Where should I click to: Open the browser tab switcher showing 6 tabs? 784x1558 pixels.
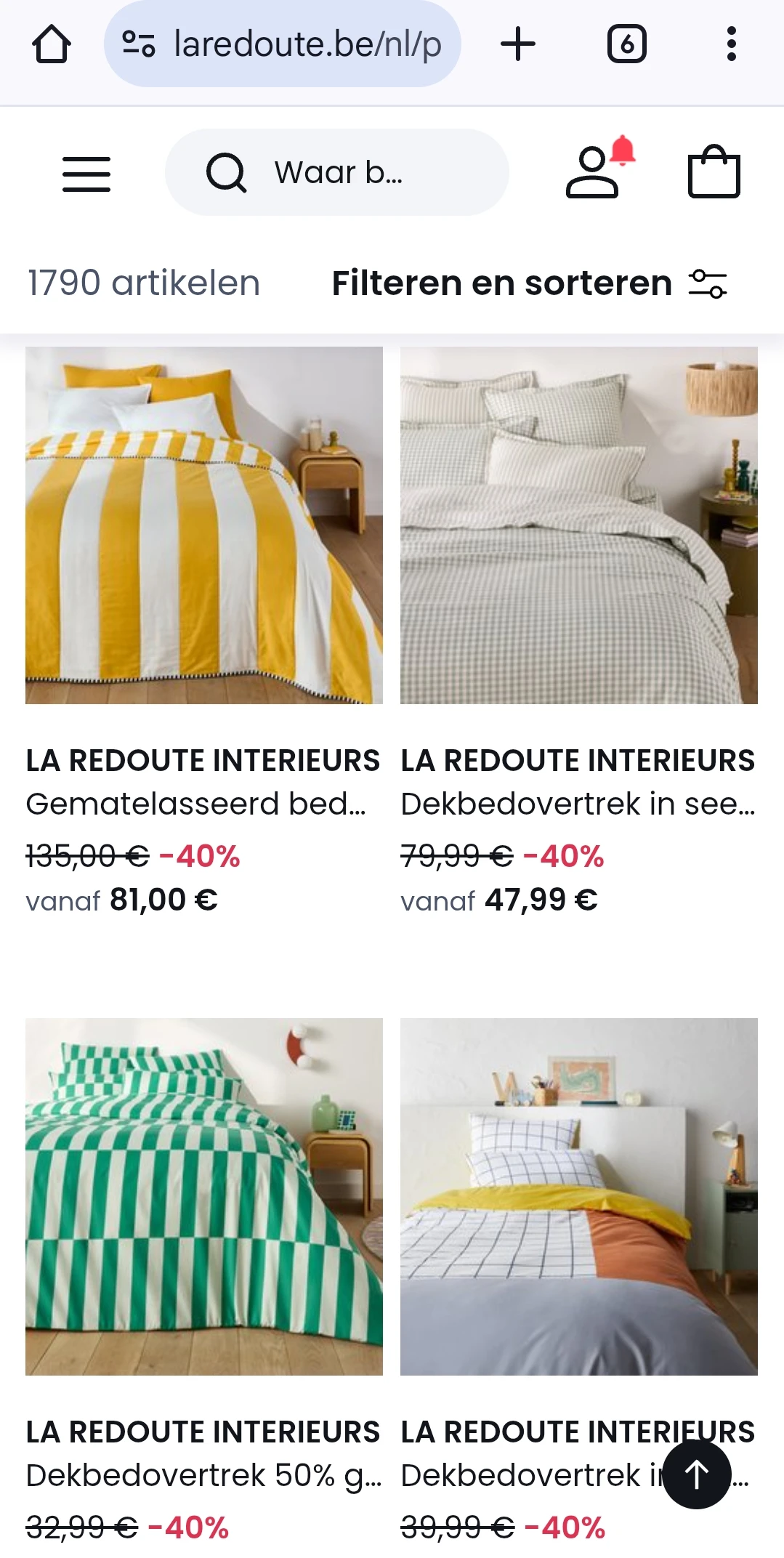pyautogui.click(x=626, y=44)
